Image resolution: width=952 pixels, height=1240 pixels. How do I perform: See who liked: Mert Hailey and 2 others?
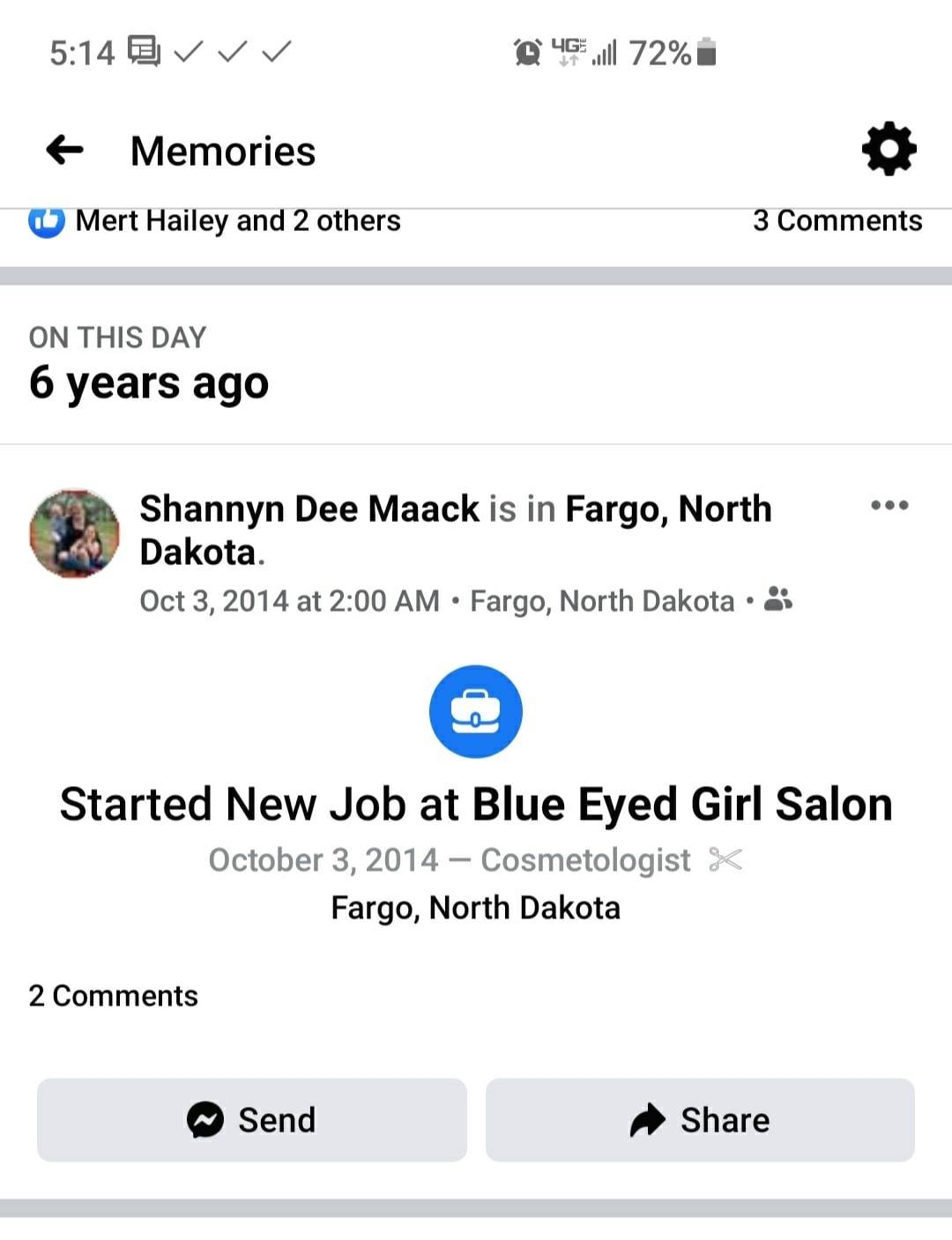[x=237, y=220]
